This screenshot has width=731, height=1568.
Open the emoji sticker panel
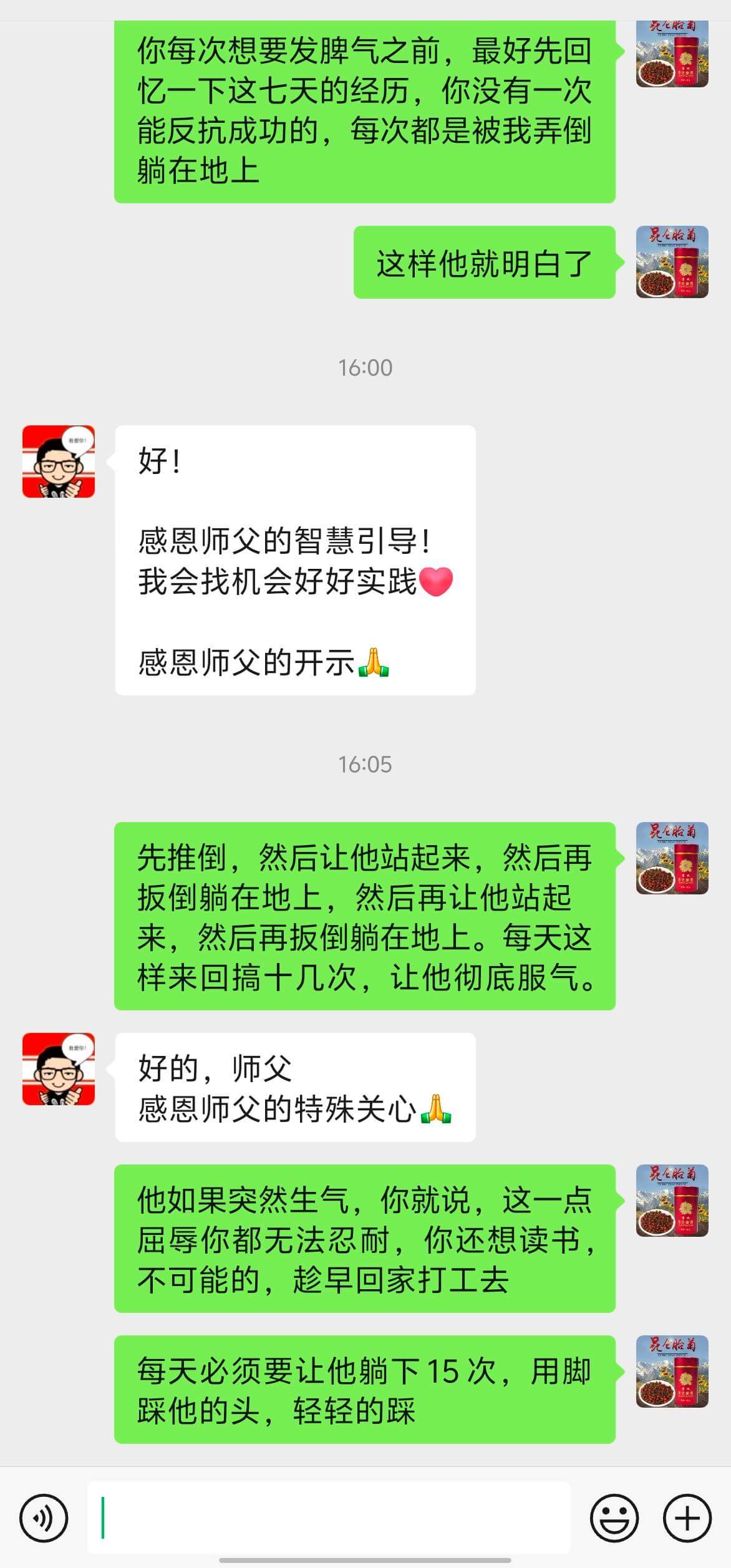[614, 1517]
